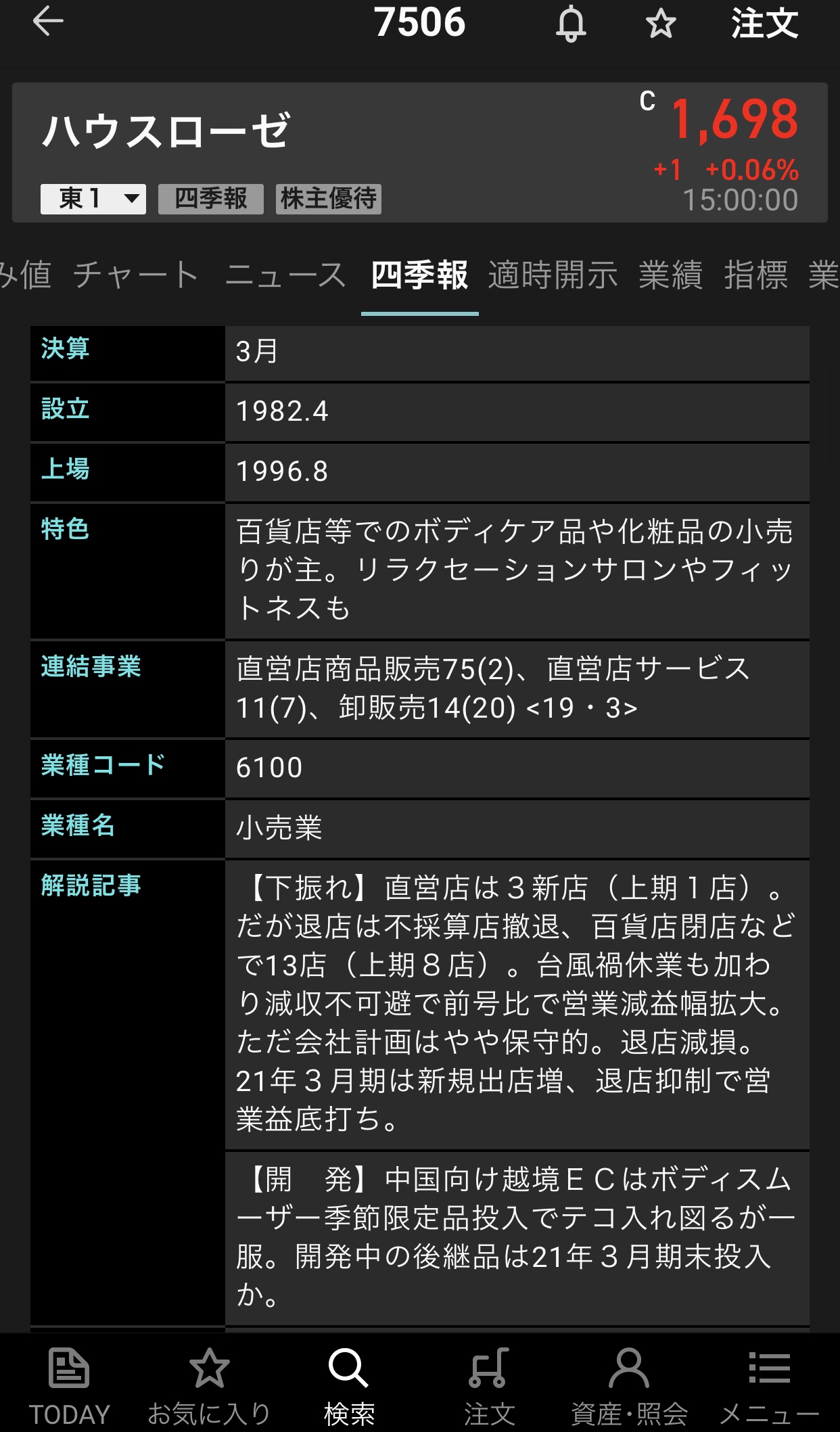Add stock to favorites with star icon
840x1432 pixels.
click(x=660, y=24)
